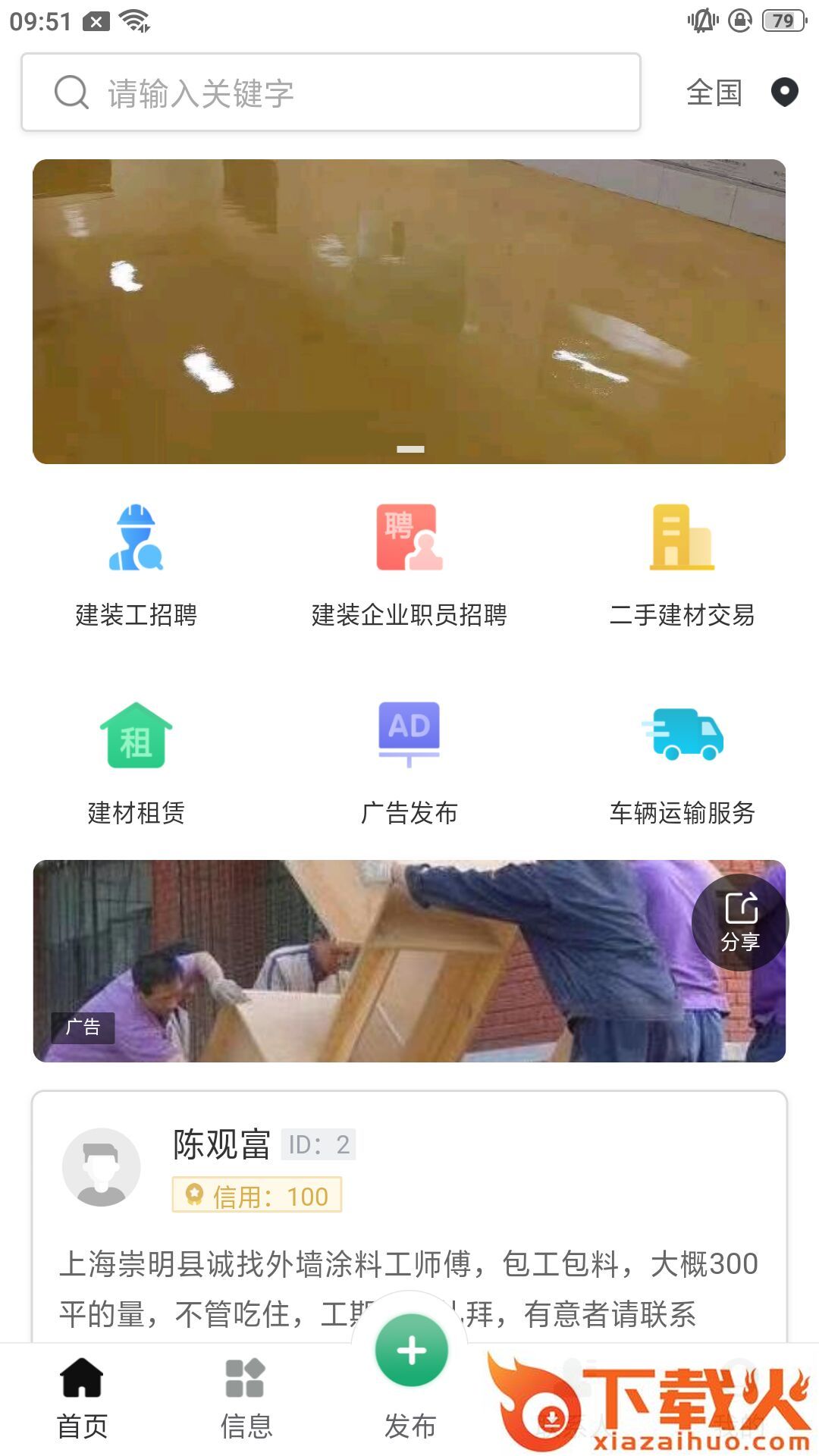Open 二手建材交易 category
Image resolution: width=819 pixels, height=1456 pixels.
(x=682, y=565)
